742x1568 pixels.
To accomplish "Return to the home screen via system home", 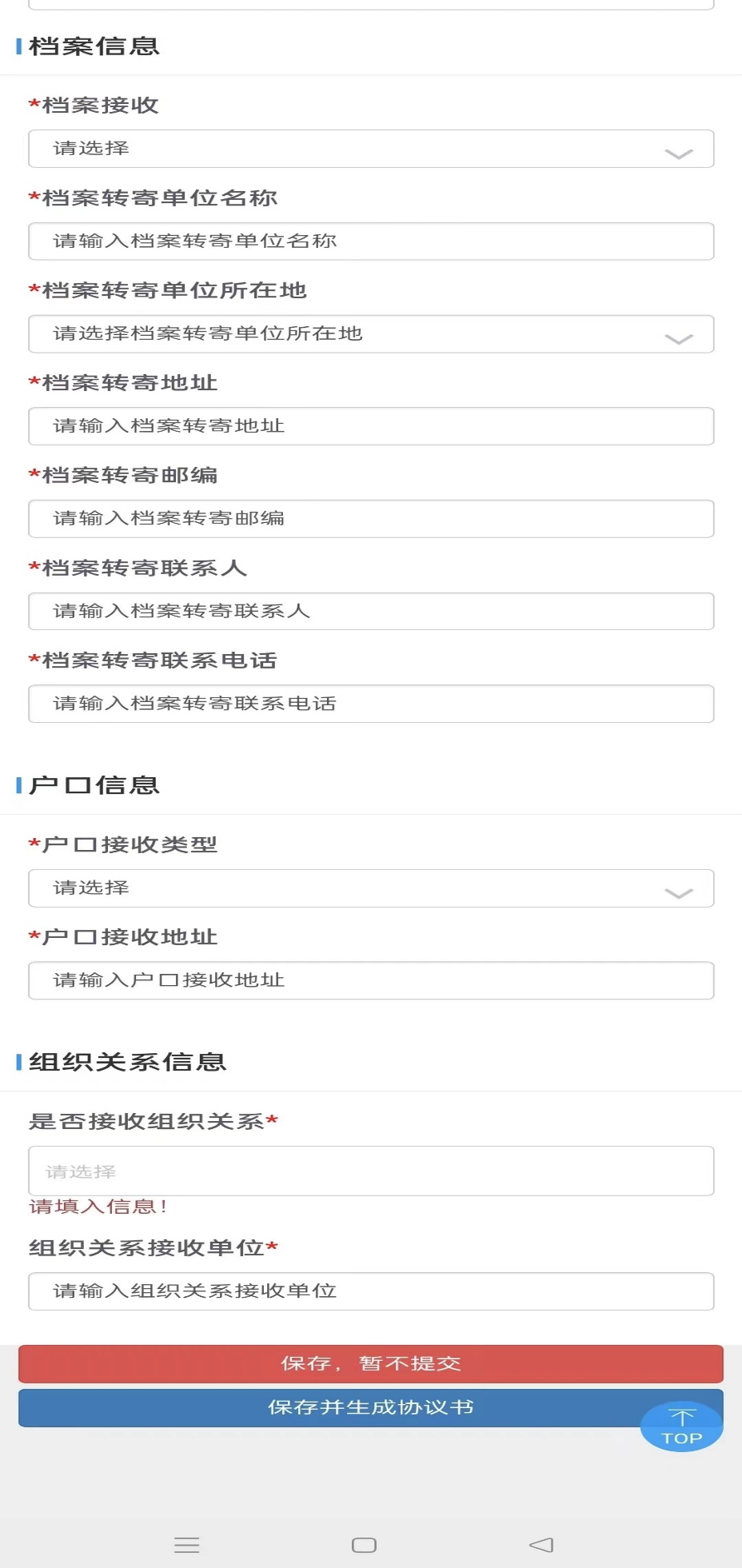I will (x=364, y=1545).
